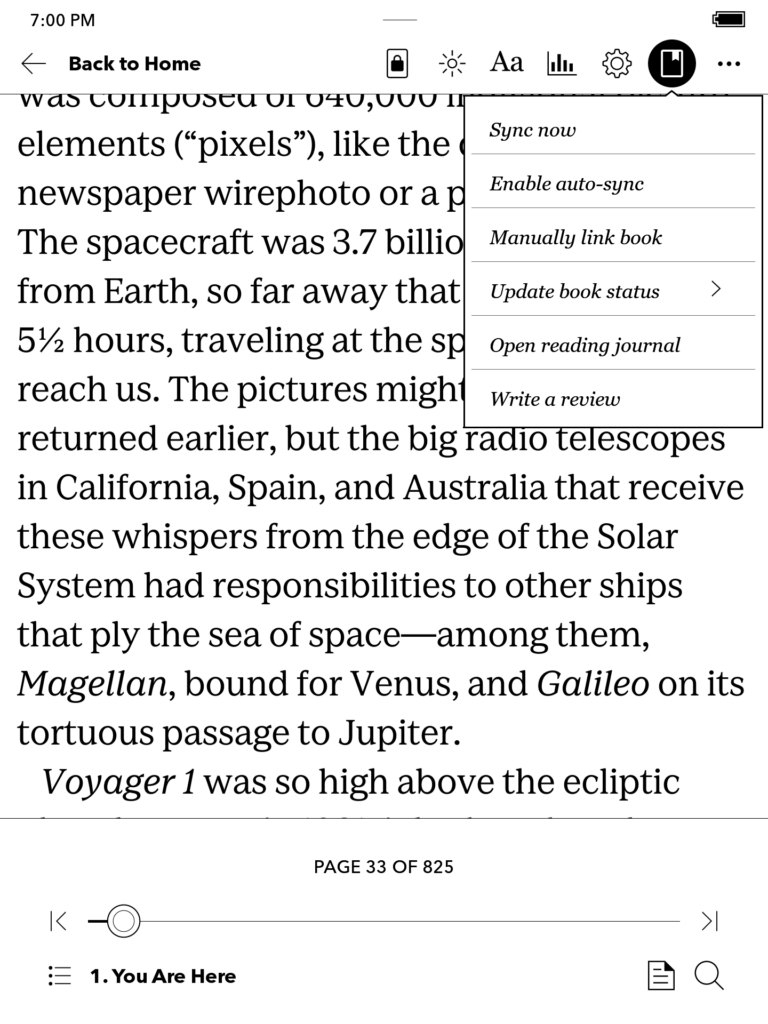Search inside the book
Viewport: 768px width, 1024px height.
point(709,976)
